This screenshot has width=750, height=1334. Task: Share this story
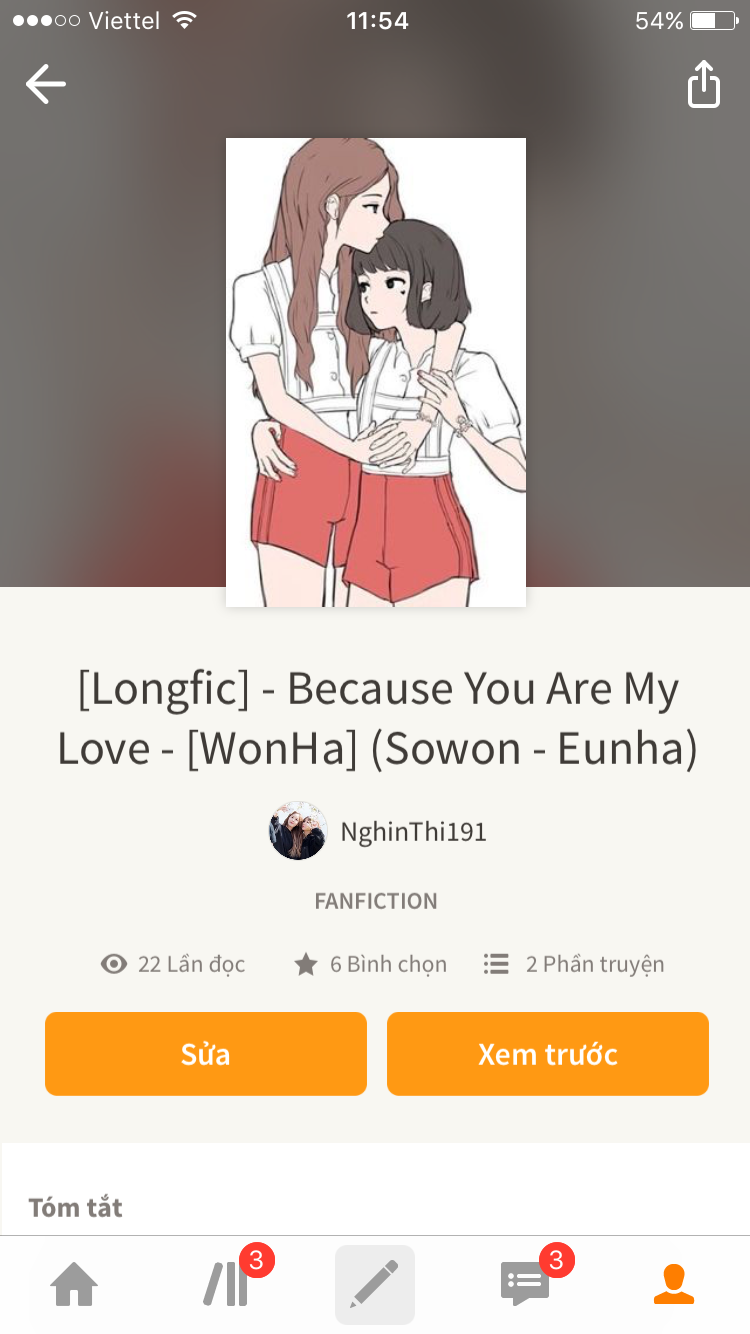coord(704,84)
